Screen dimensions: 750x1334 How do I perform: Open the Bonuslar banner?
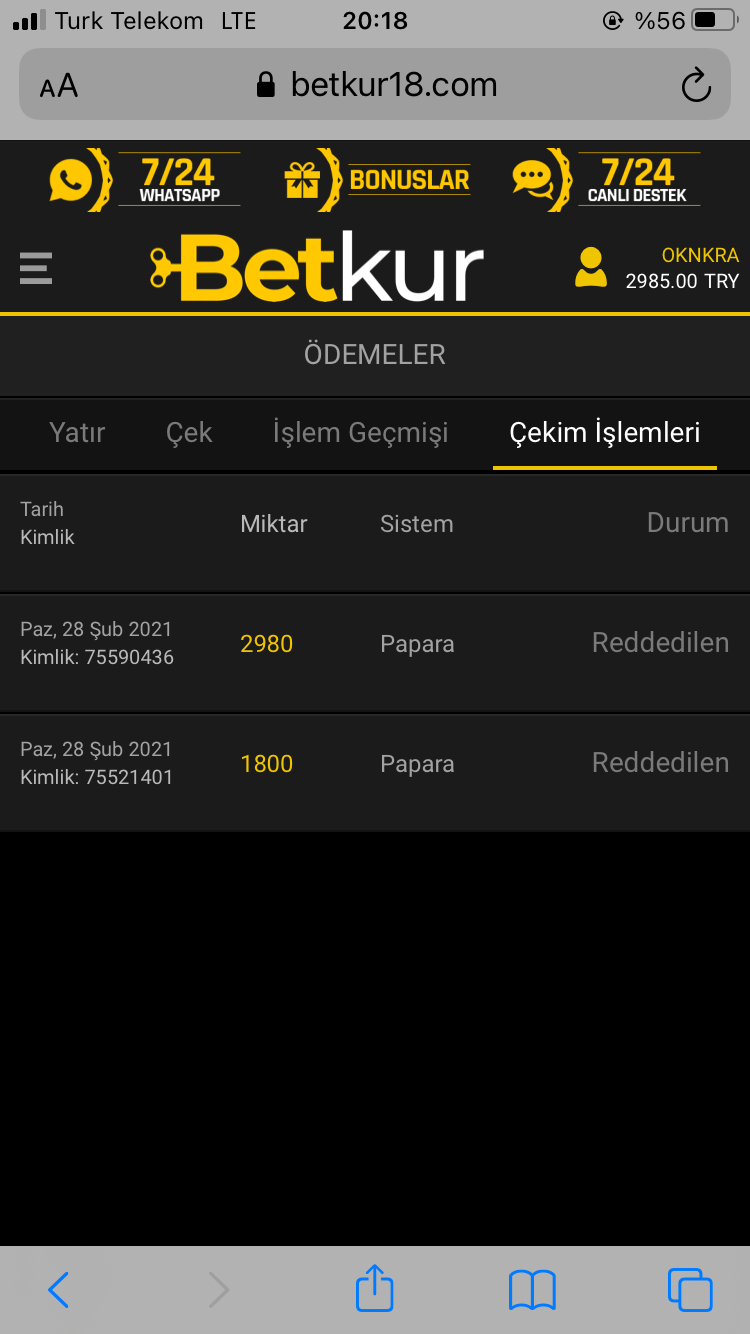[x=377, y=180]
